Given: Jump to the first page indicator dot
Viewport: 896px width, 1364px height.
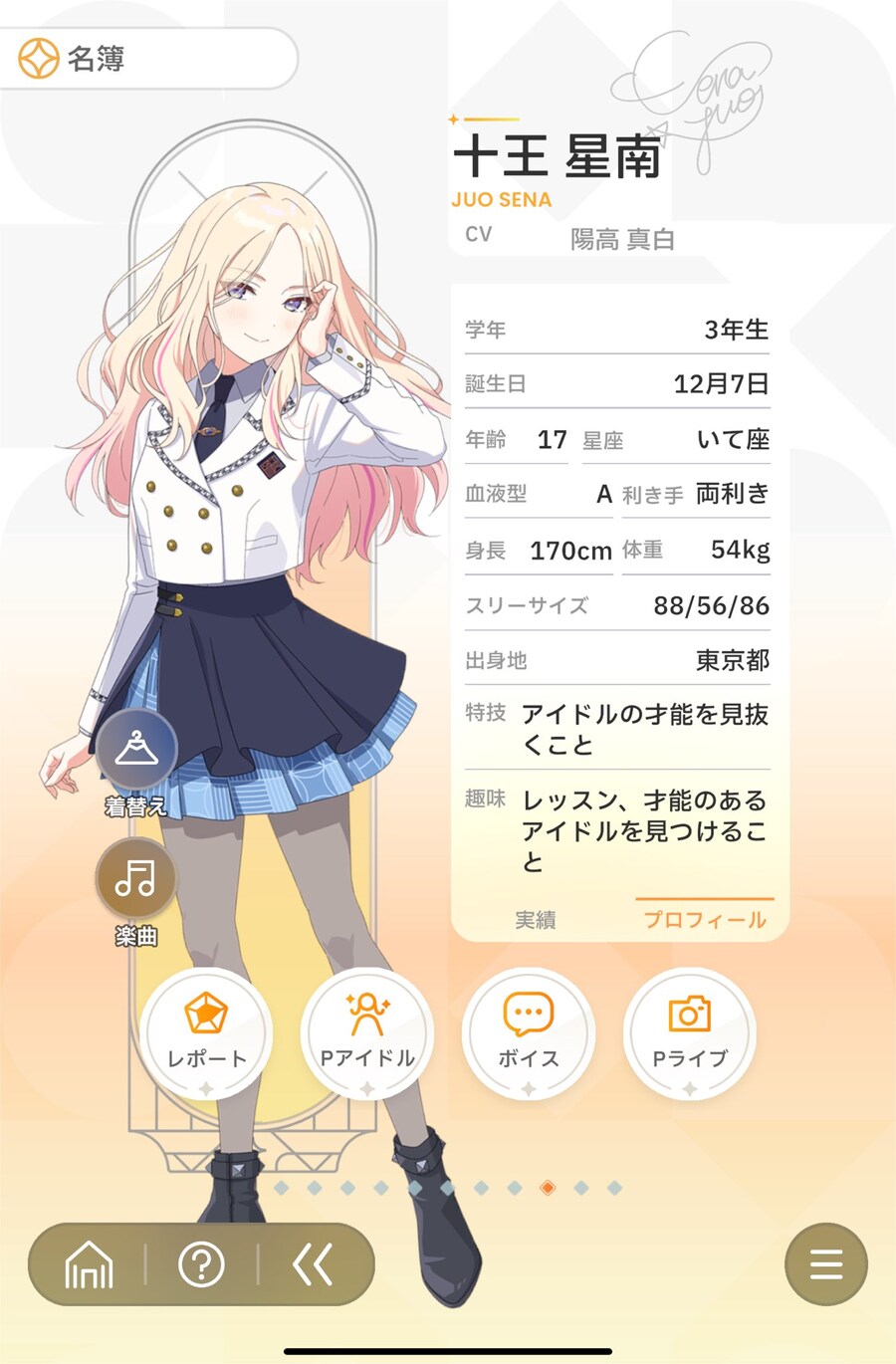Looking at the screenshot, I should (x=282, y=1188).
